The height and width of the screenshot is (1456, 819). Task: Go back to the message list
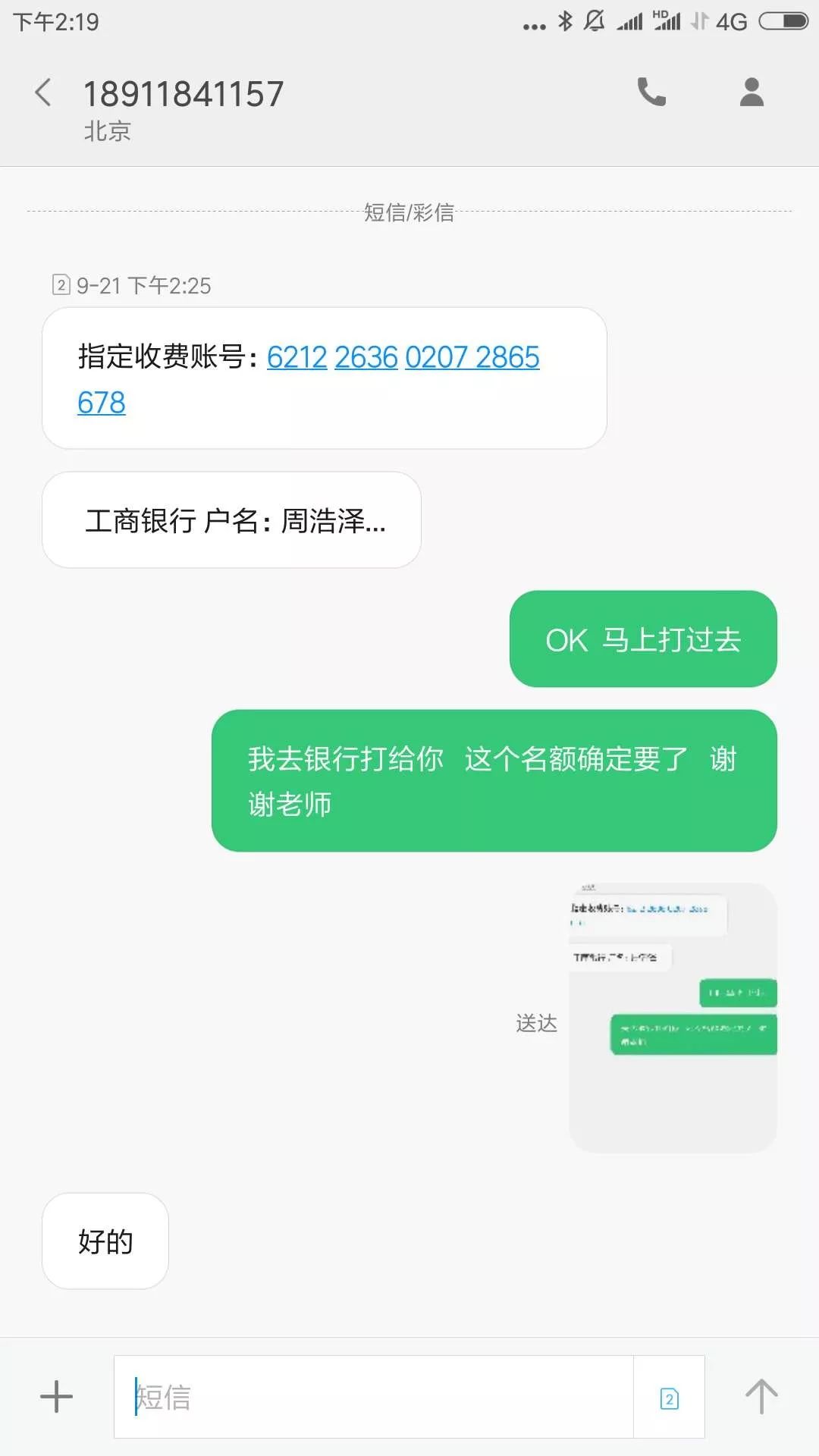tap(43, 93)
